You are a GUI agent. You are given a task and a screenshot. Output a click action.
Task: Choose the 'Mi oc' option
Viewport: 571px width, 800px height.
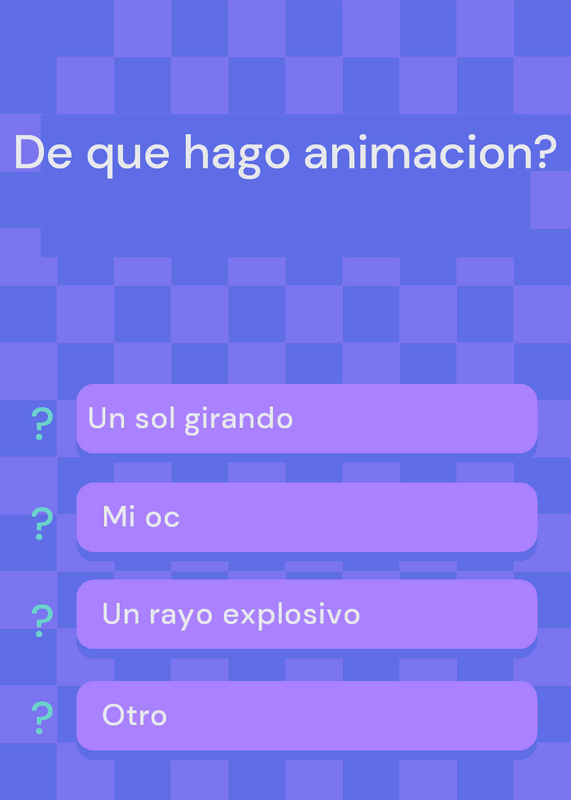(x=307, y=517)
